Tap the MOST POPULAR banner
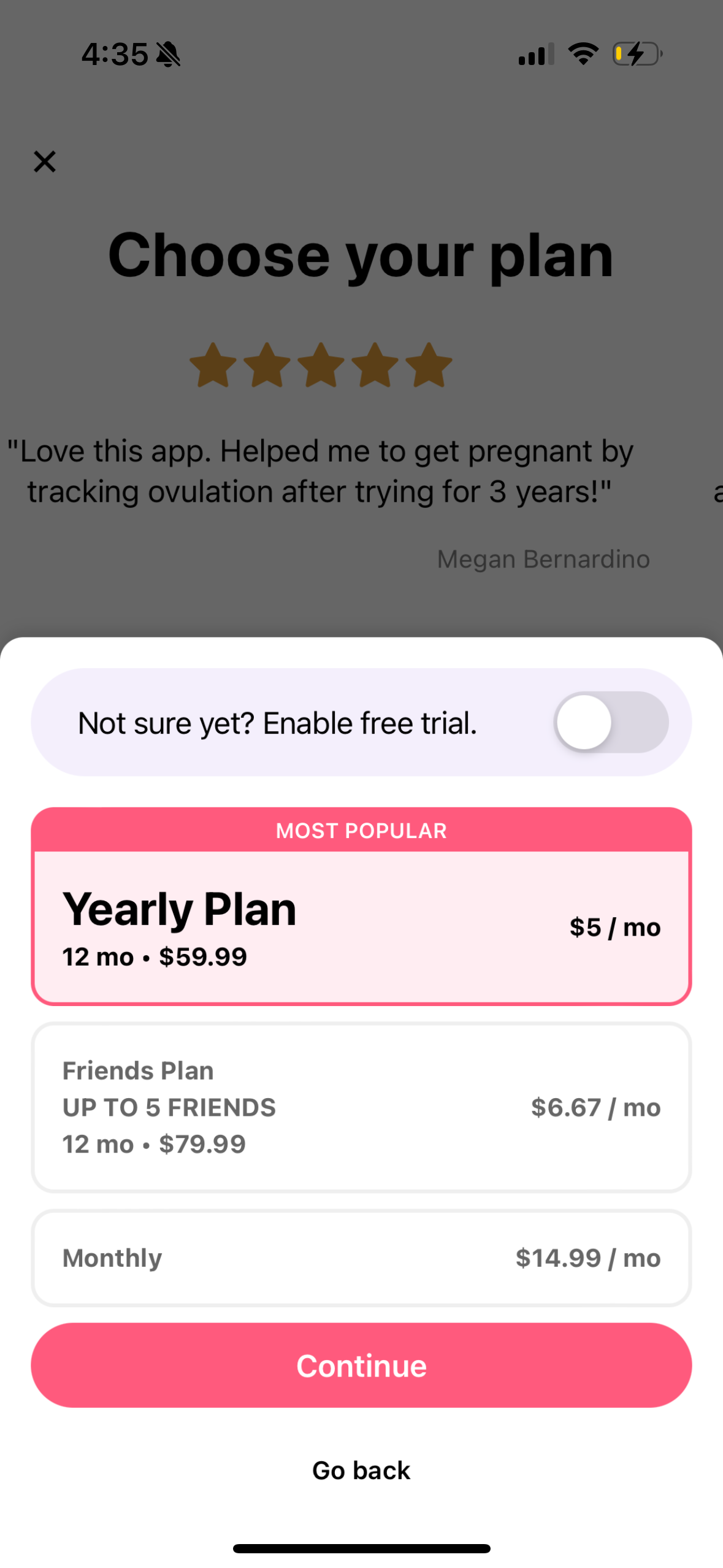This screenshot has height=1568, width=723. (361, 831)
